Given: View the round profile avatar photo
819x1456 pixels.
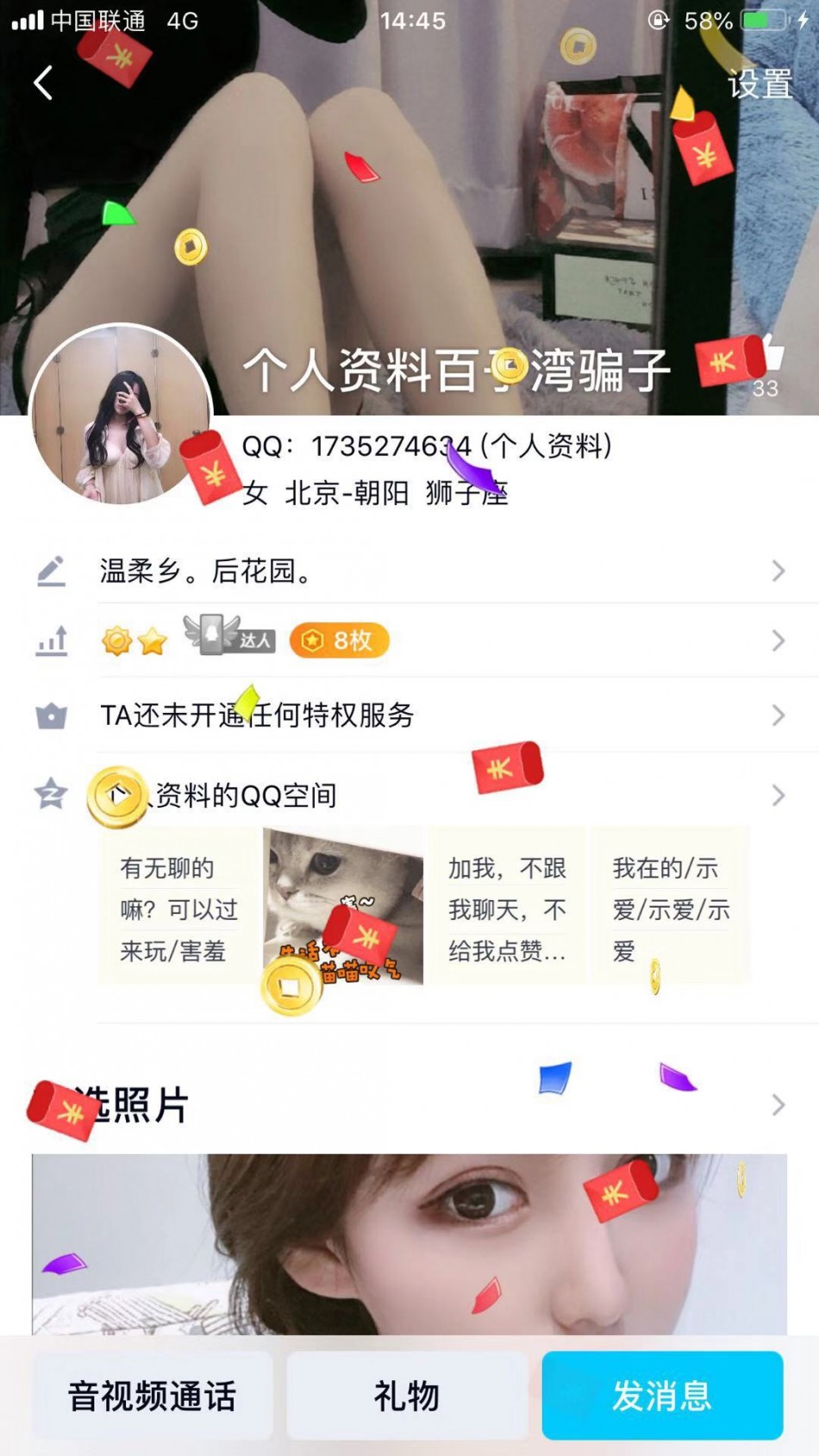Looking at the screenshot, I should (121, 416).
